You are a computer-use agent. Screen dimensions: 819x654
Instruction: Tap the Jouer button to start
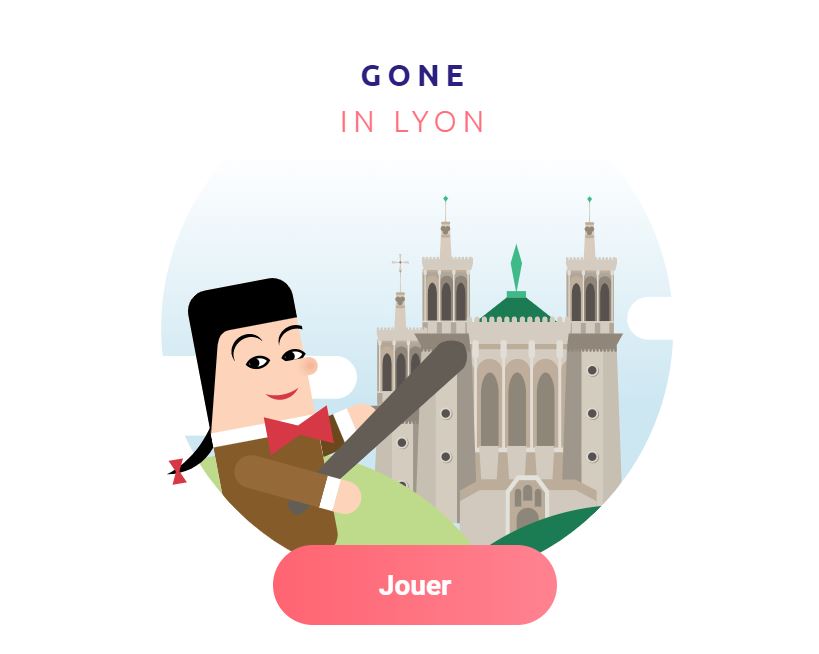(x=414, y=585)
